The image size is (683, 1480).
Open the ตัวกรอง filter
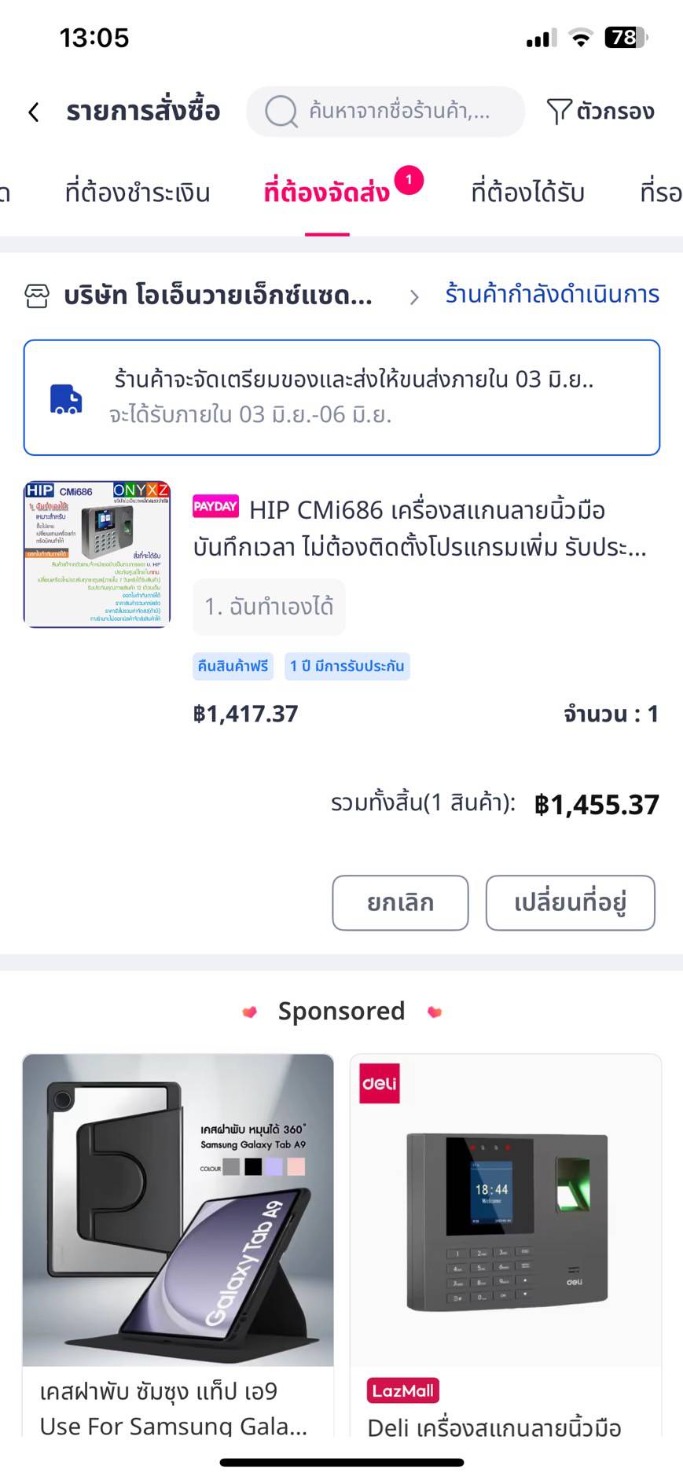point(601,111)
